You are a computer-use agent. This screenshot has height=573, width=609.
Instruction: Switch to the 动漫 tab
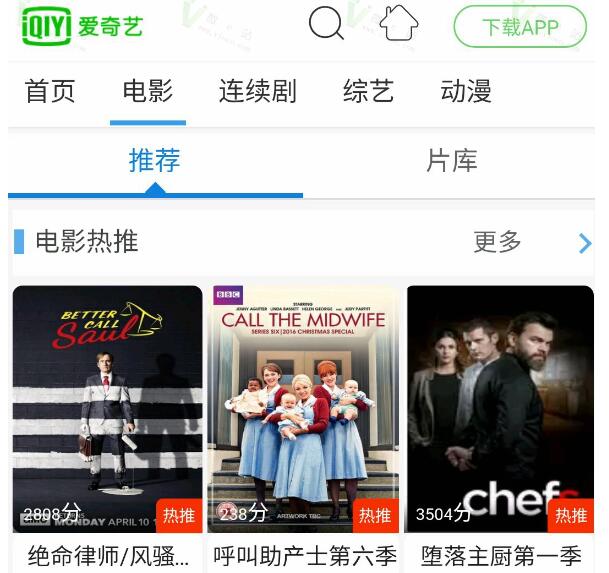(x=466, y=92)
